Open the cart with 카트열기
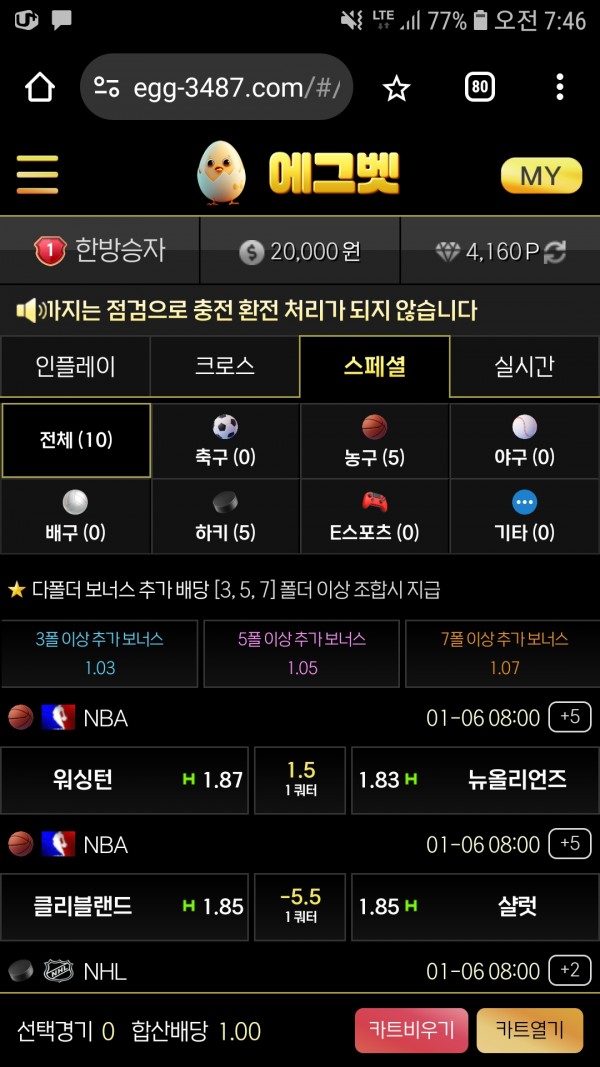 click(529, 1030)
